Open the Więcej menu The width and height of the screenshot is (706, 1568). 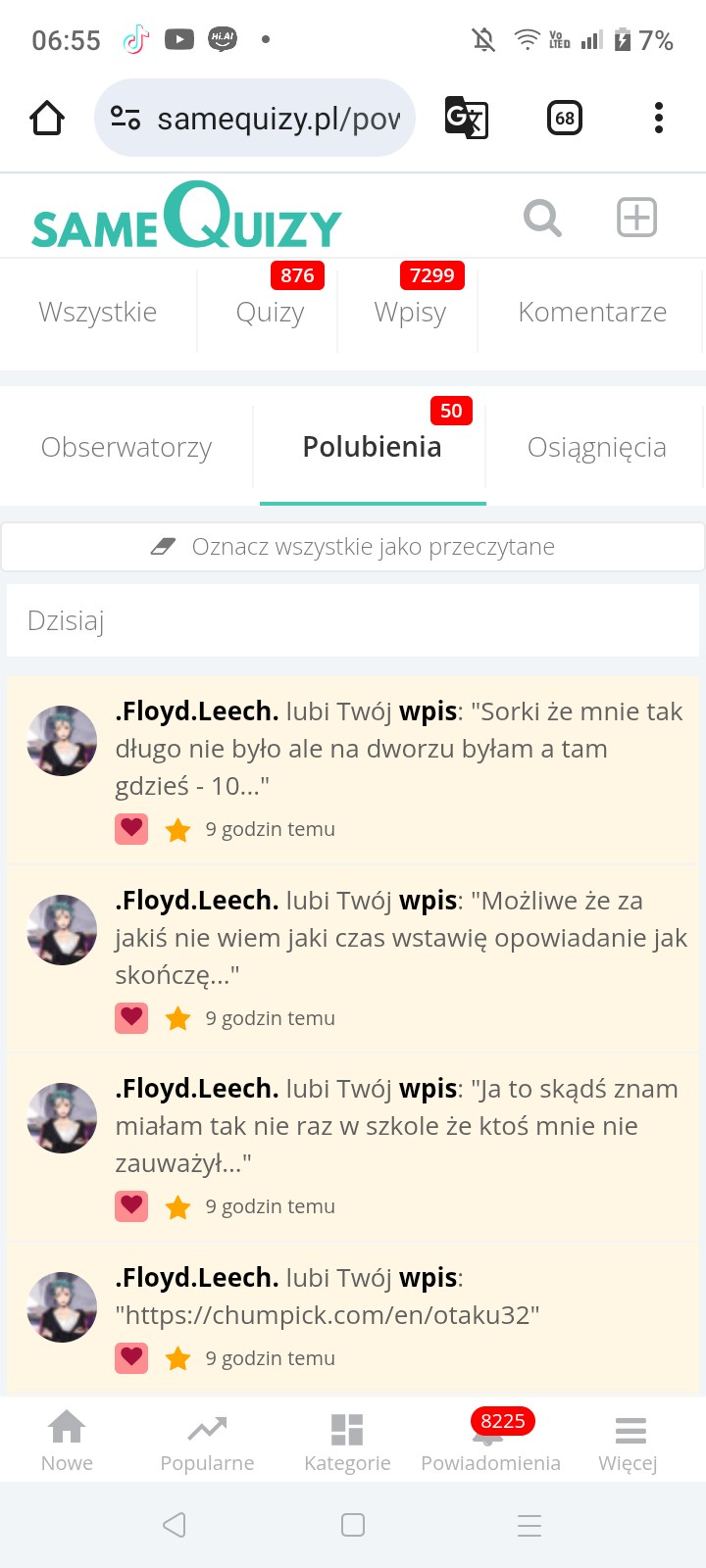[629, 1443]
